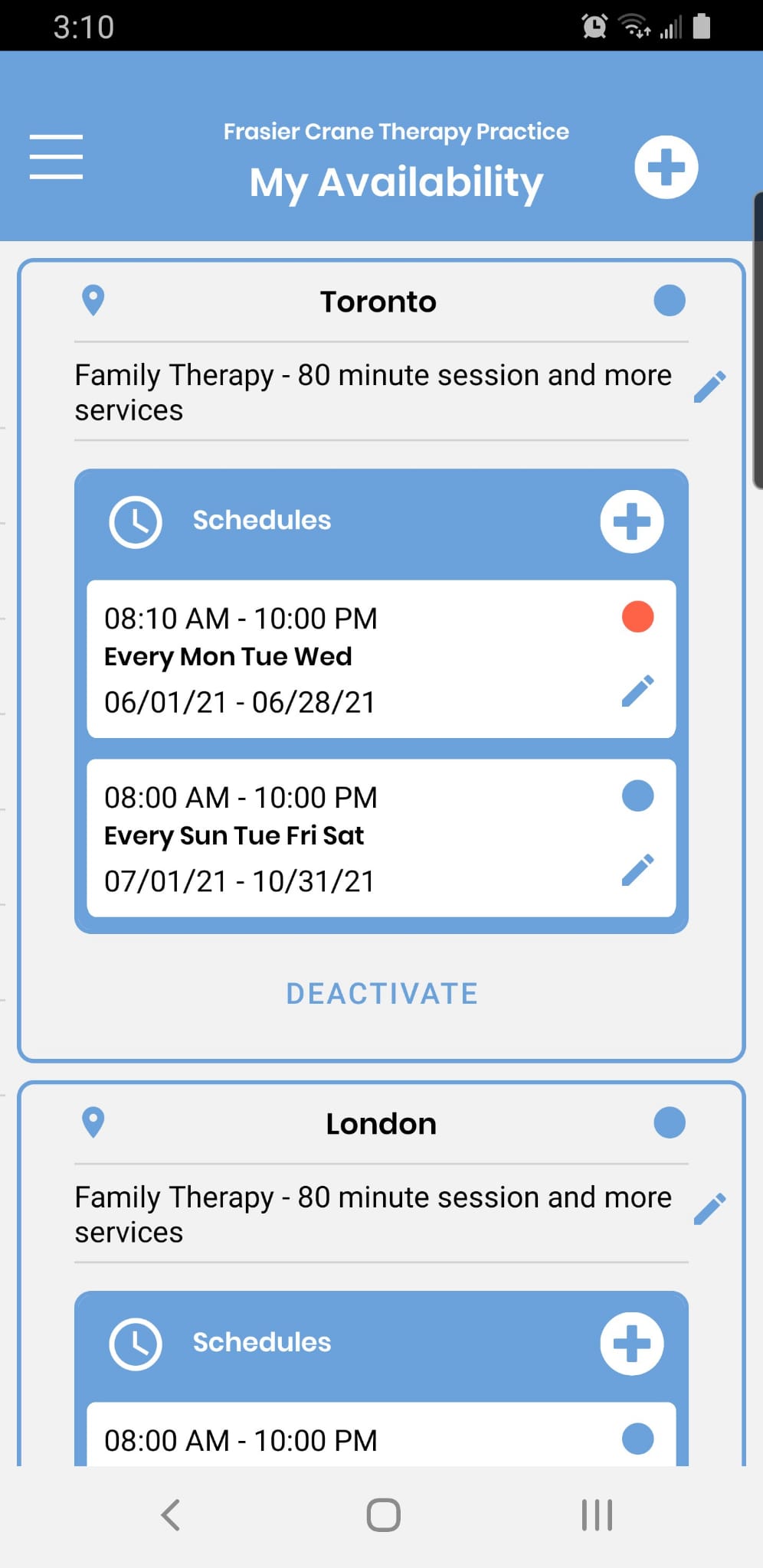Go back using system back button
The height and width of the screenshot is (1568, 763).
(170, 1514)
